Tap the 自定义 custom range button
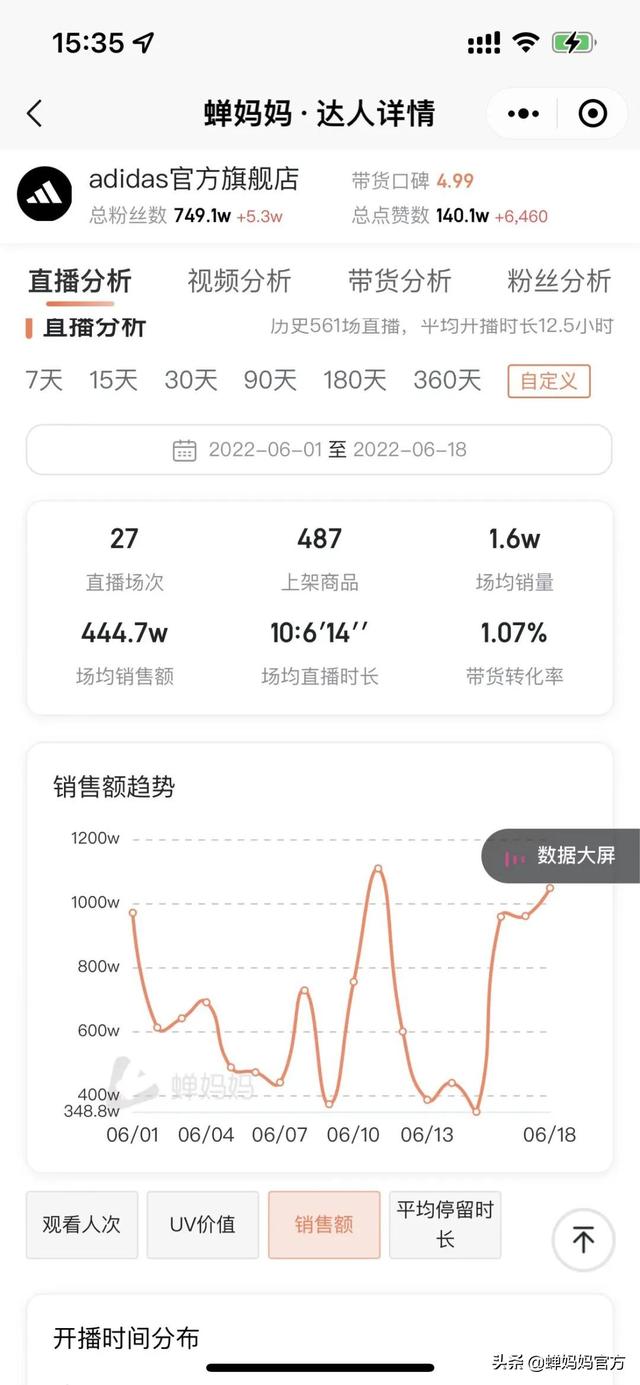The width and height of the screenshot is (640, 1385). (549, 381)
